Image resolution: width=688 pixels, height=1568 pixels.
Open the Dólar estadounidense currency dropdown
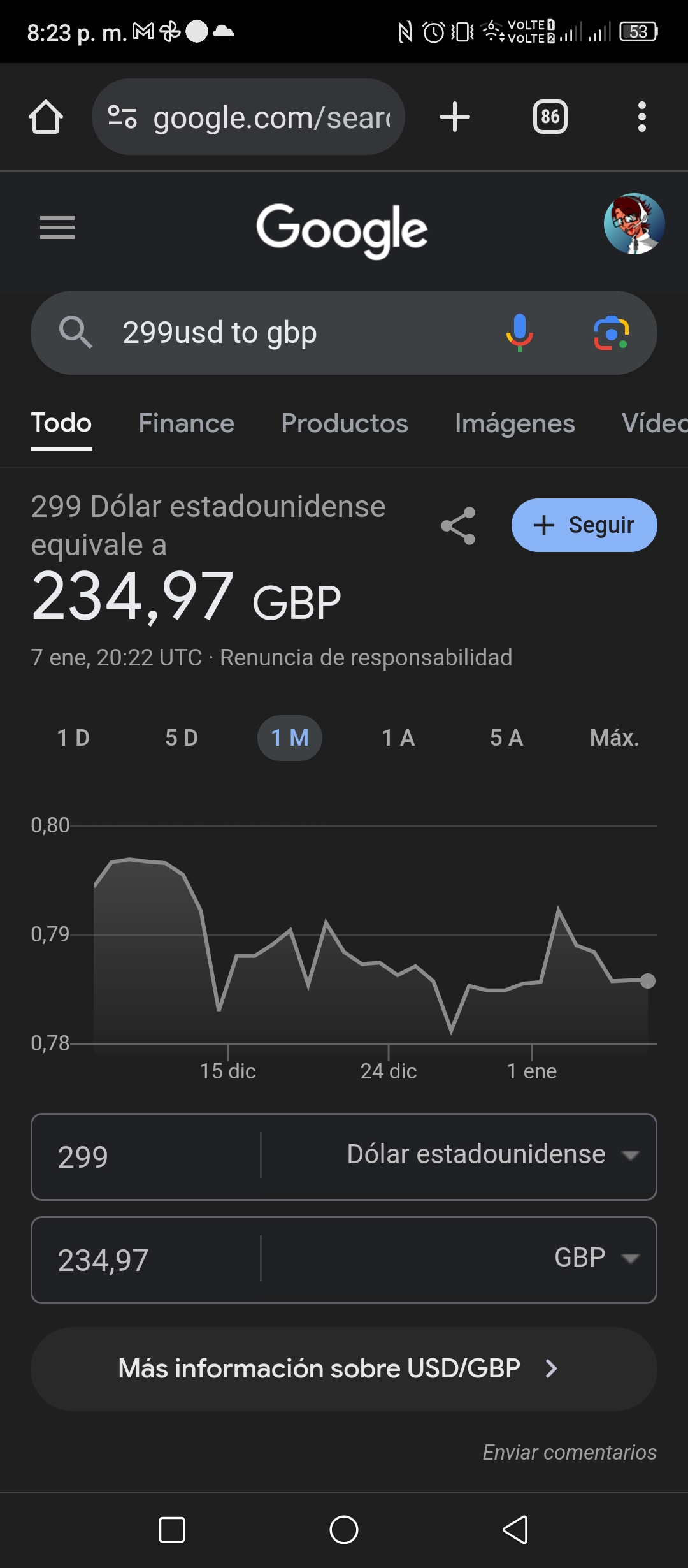459,1155
